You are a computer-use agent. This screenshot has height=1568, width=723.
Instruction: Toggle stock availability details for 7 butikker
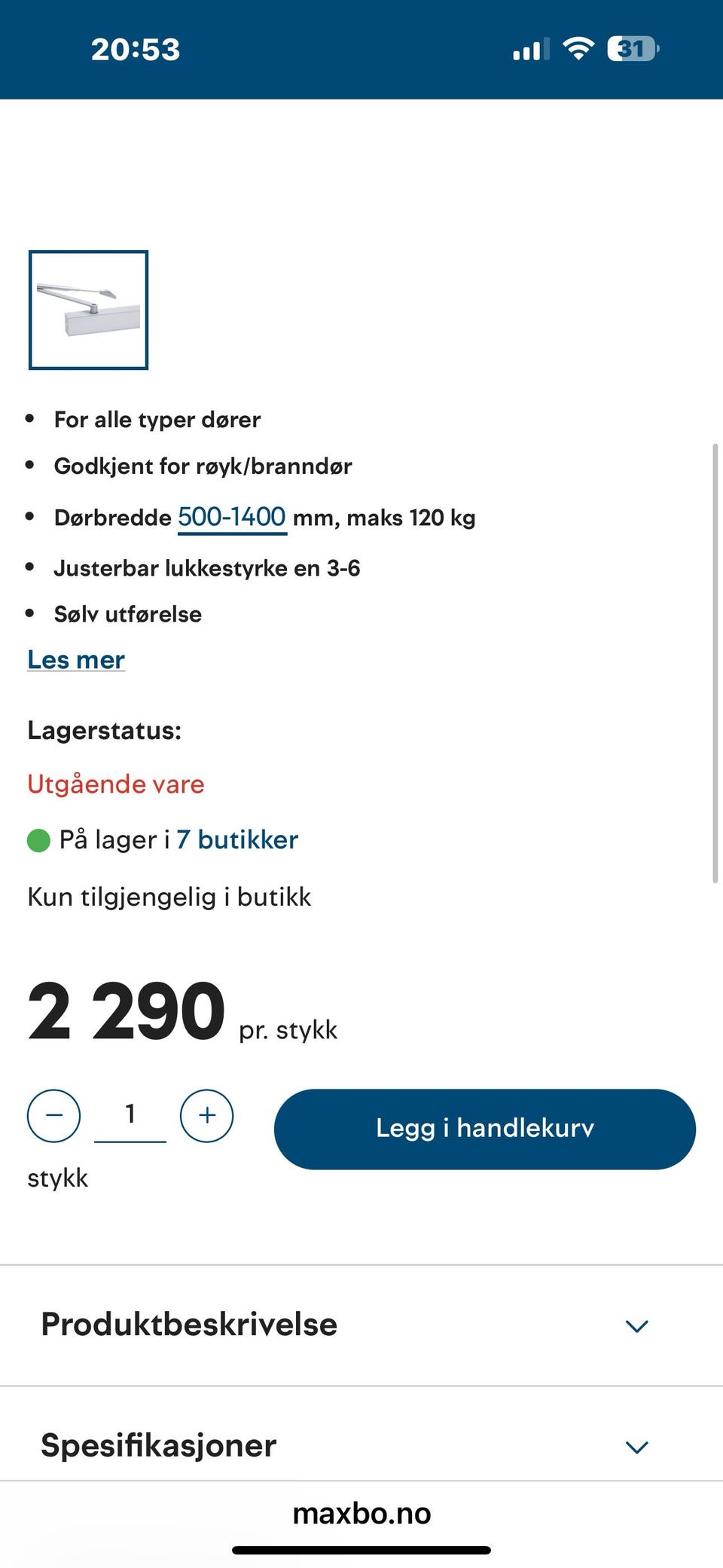236,839
